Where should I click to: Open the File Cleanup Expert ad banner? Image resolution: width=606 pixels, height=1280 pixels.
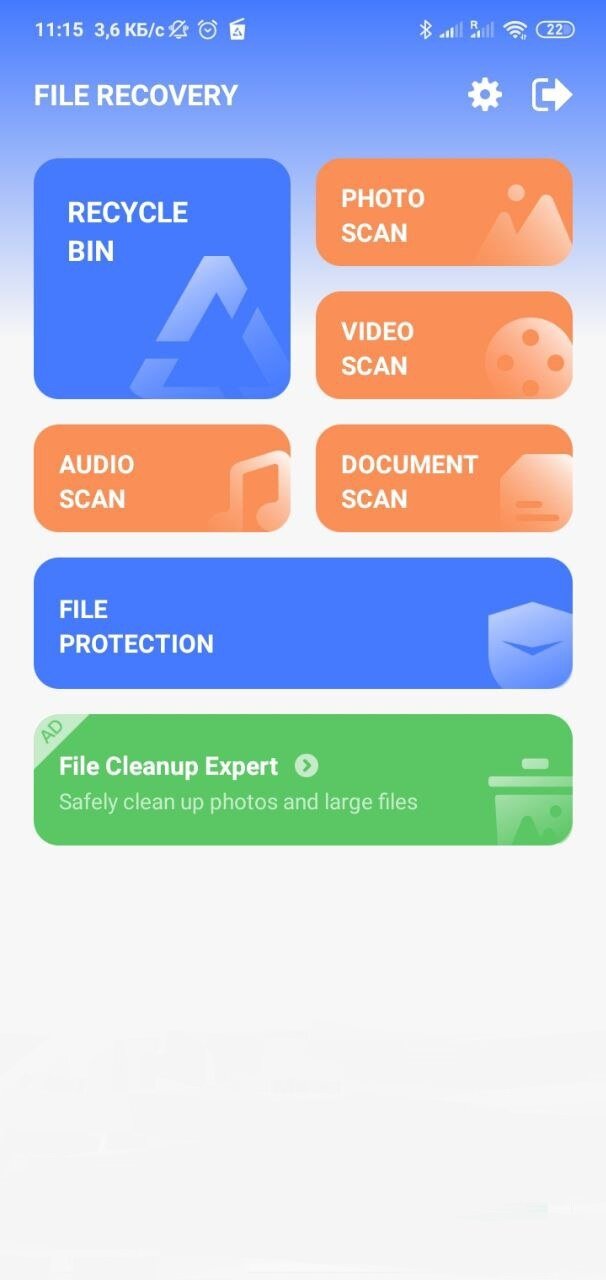(x=303, y=780)
